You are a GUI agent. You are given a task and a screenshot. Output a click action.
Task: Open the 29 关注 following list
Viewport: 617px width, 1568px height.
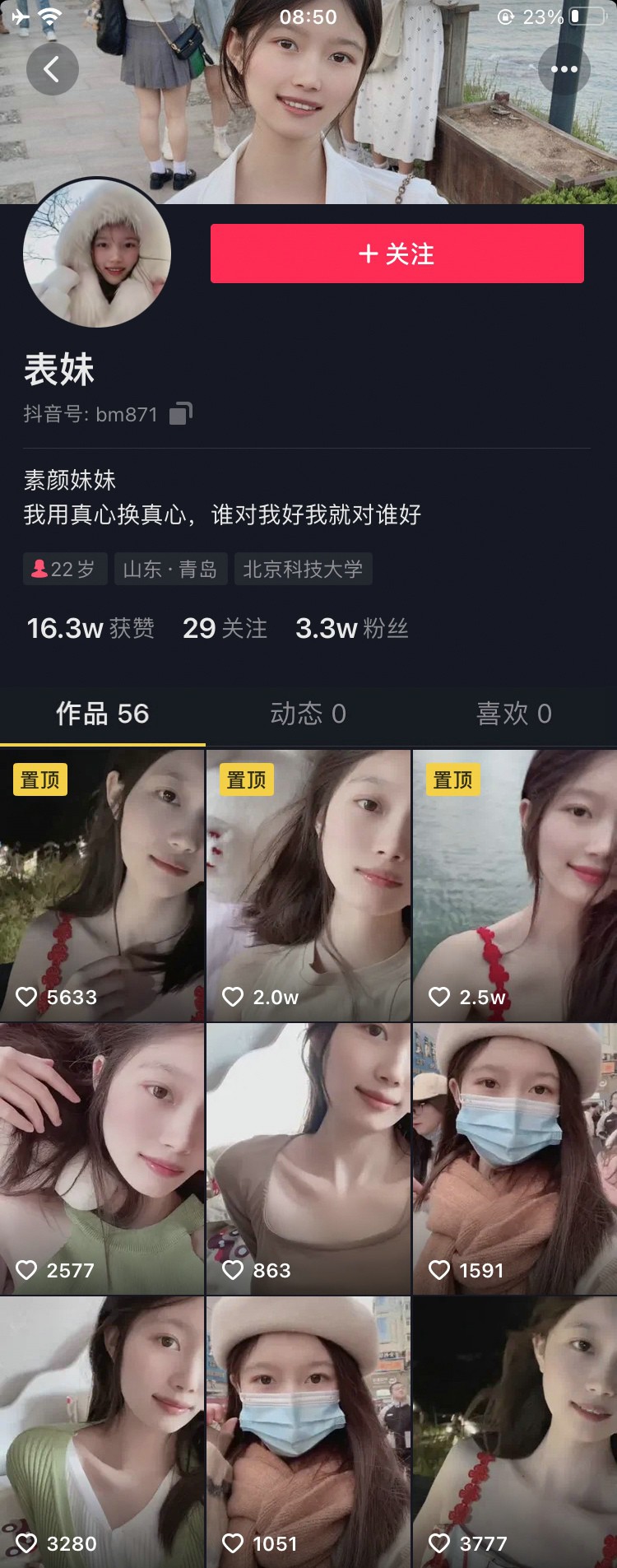pos(225,629)
